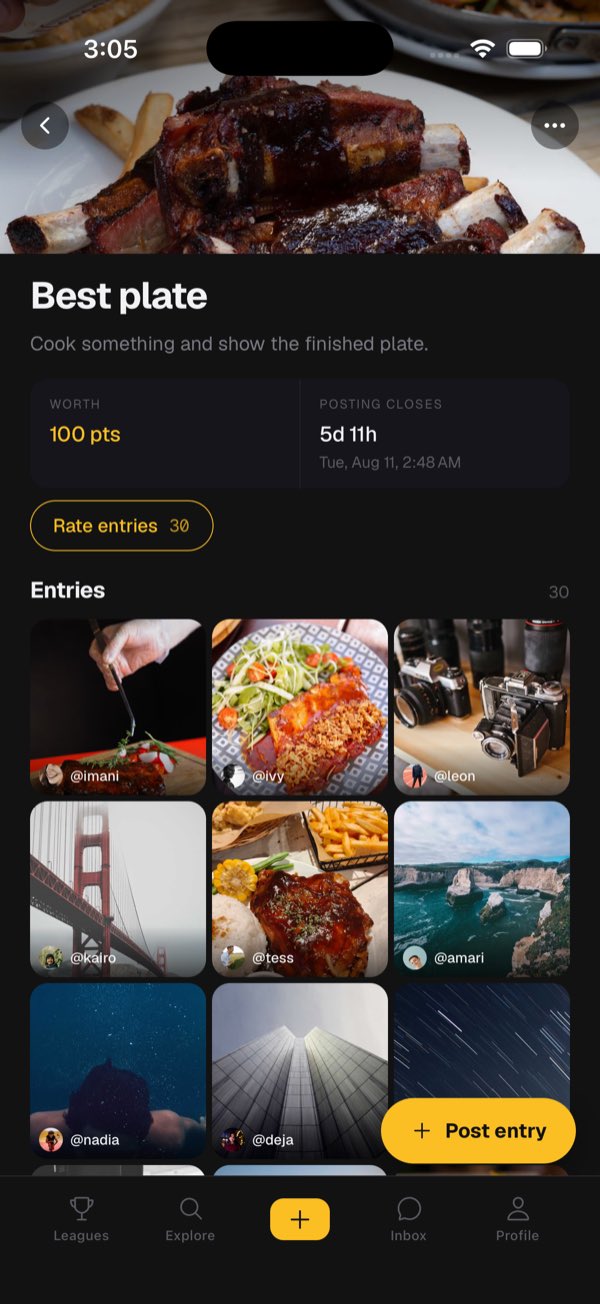Open @ivy's entry photo

[300, 707]
